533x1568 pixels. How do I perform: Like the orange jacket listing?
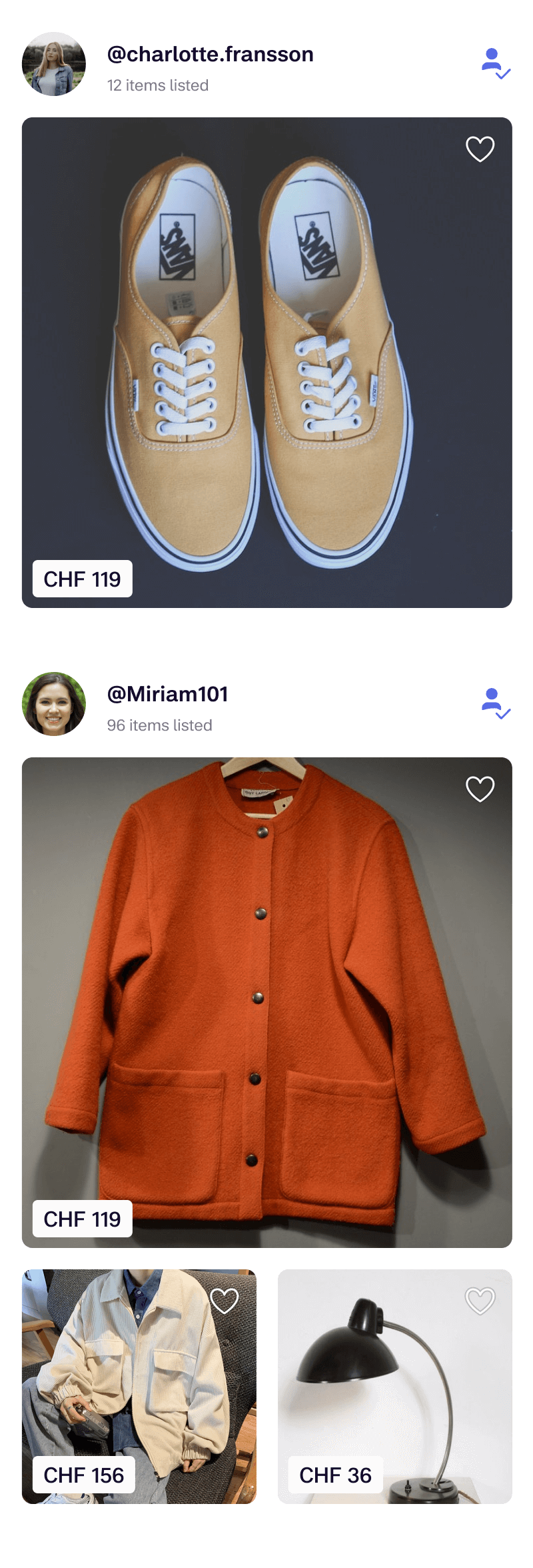tap(480, 789)
